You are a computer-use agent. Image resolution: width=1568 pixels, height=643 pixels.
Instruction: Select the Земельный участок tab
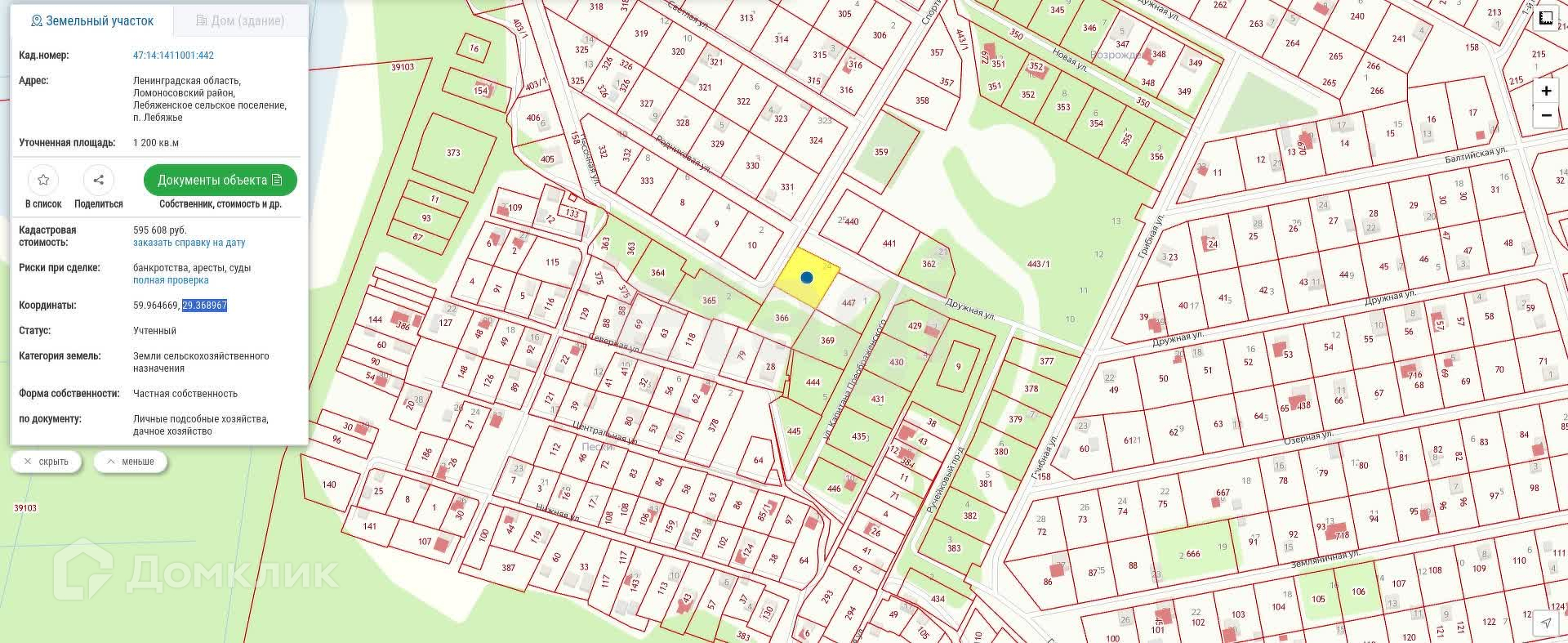tap(92, 20)
